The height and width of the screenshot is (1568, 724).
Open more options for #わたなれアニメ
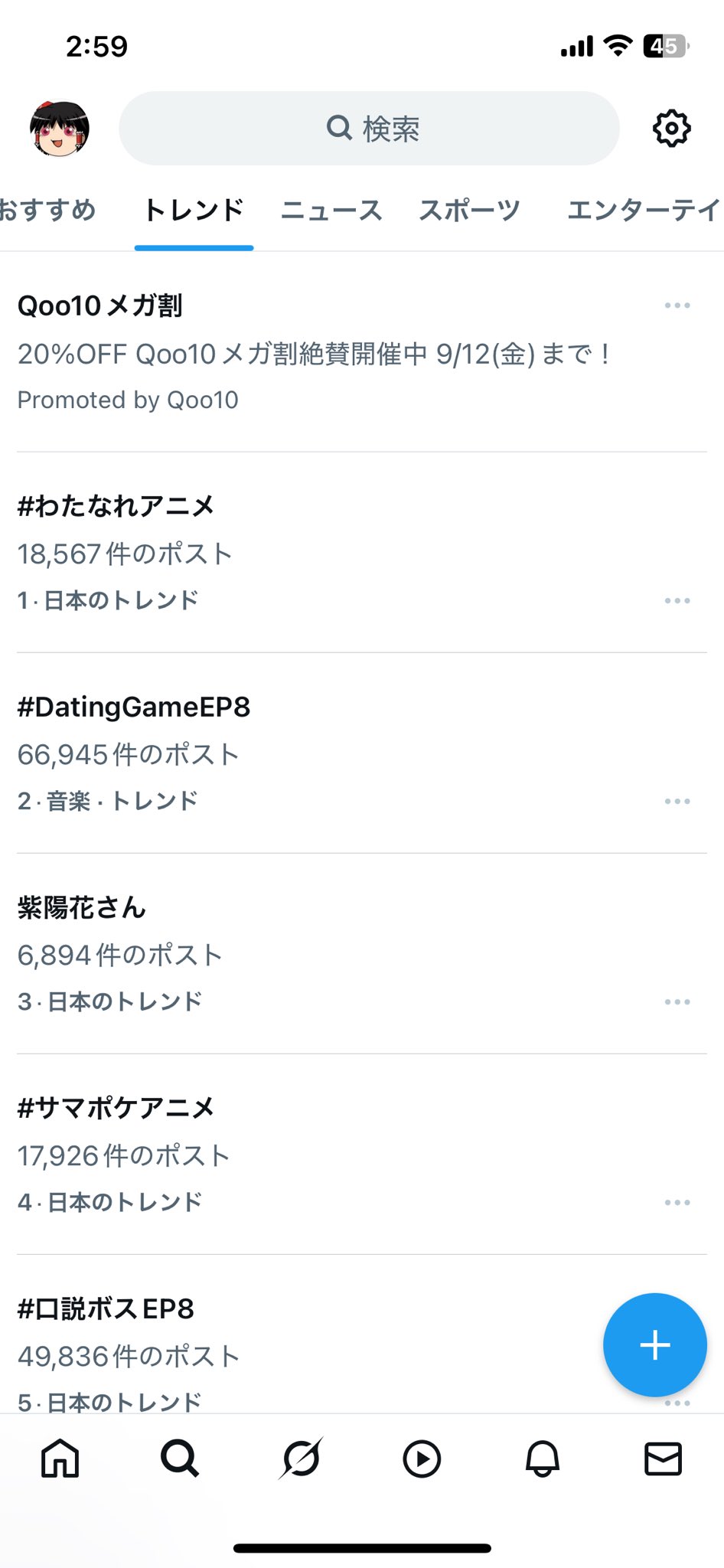[677, 601]
